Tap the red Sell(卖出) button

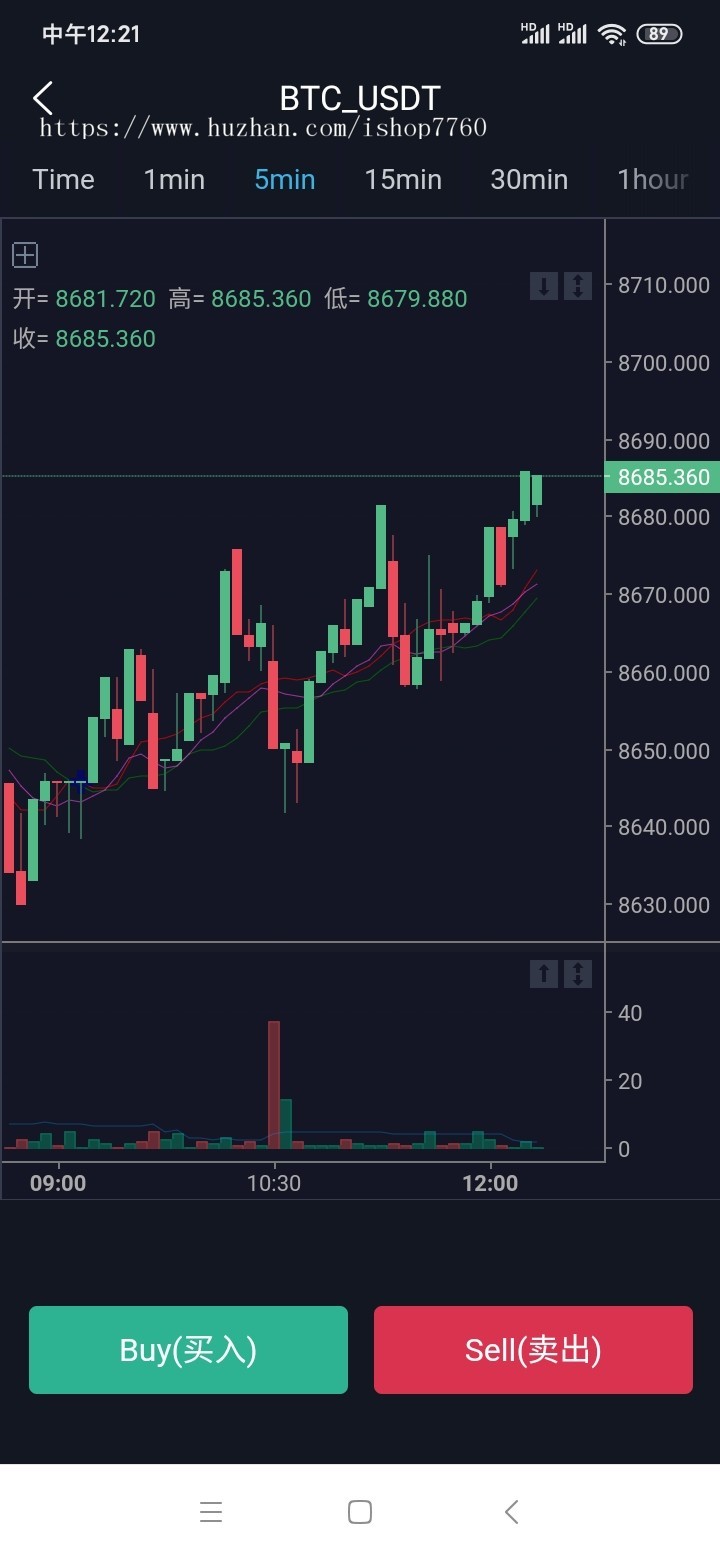click(x=533, y=1349)
